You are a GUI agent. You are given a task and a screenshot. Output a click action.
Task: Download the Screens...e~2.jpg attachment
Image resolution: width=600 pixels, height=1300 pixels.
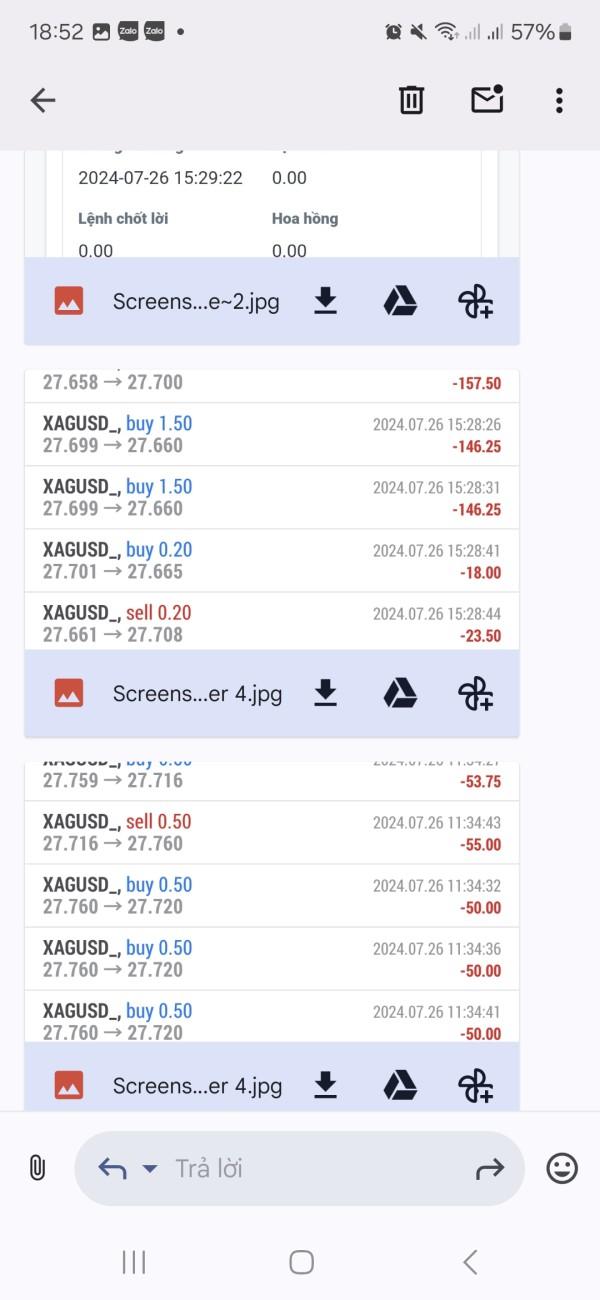[325, 301]
